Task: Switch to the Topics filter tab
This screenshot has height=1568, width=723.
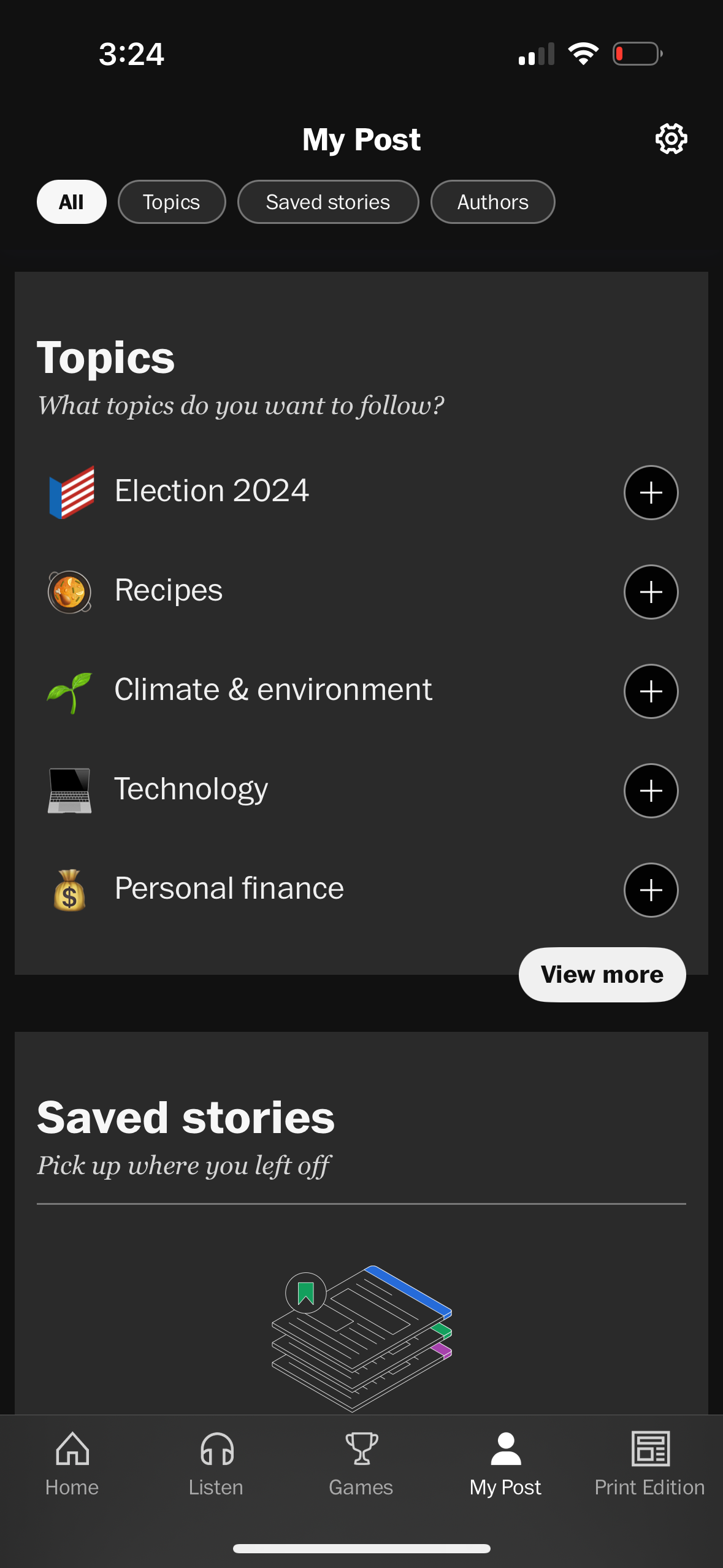Action: coord(171,202)
